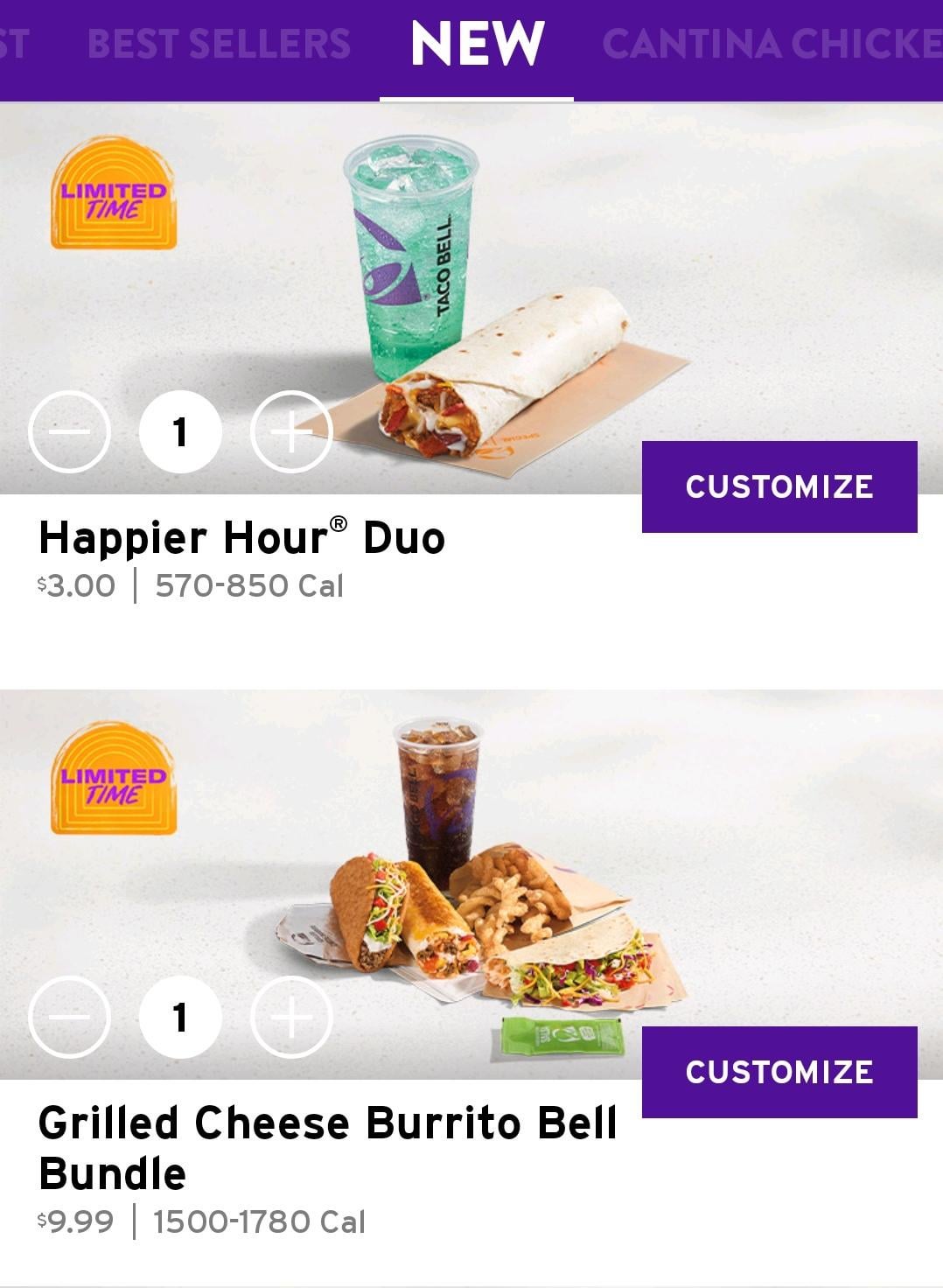The height and width of the screenshot is (1288, 943).
Task: Decrease Happier Hour Duo quantity
Action: pyautogui.click(x=69, y=431)
